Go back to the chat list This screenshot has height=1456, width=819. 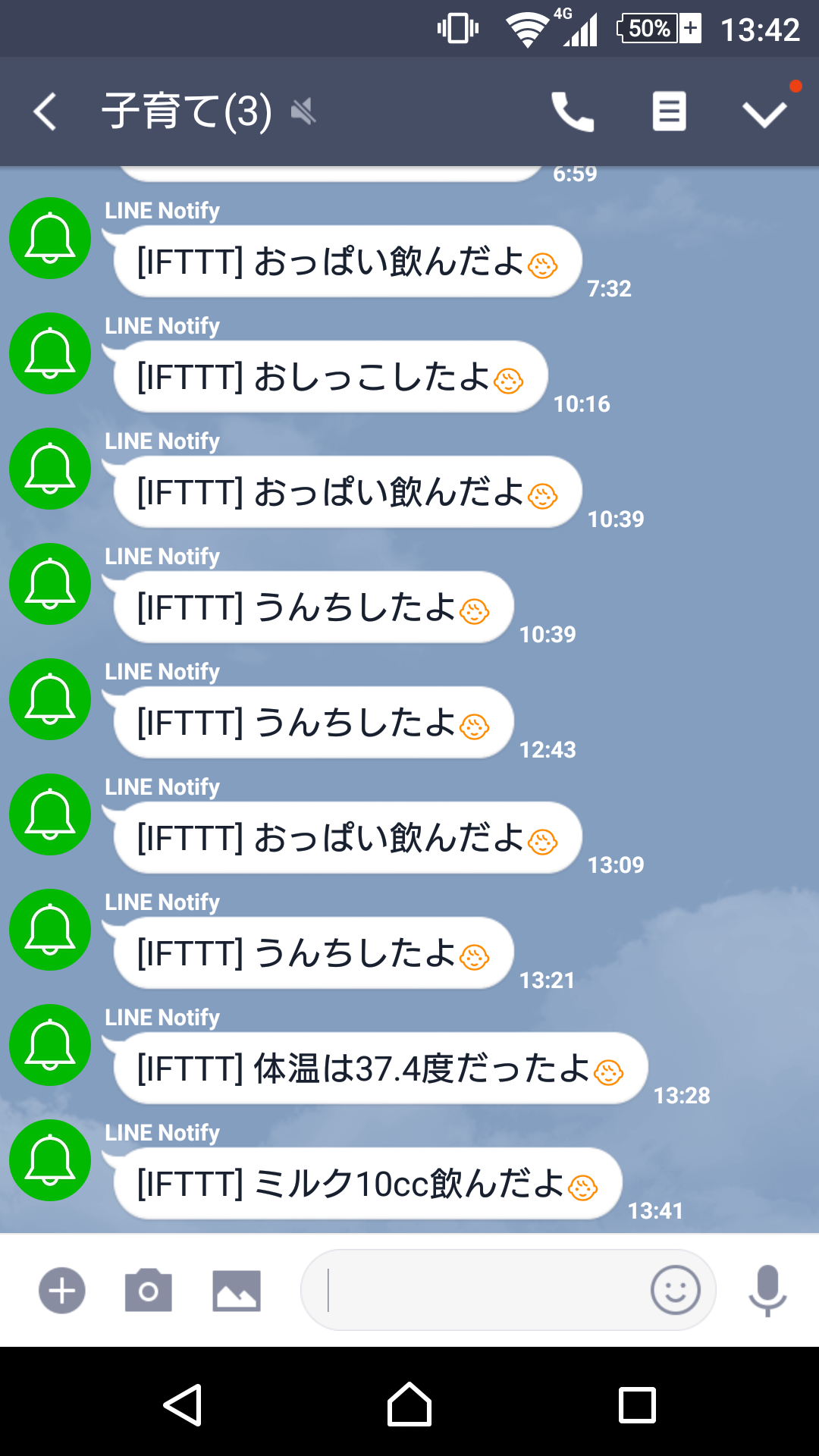45,111
